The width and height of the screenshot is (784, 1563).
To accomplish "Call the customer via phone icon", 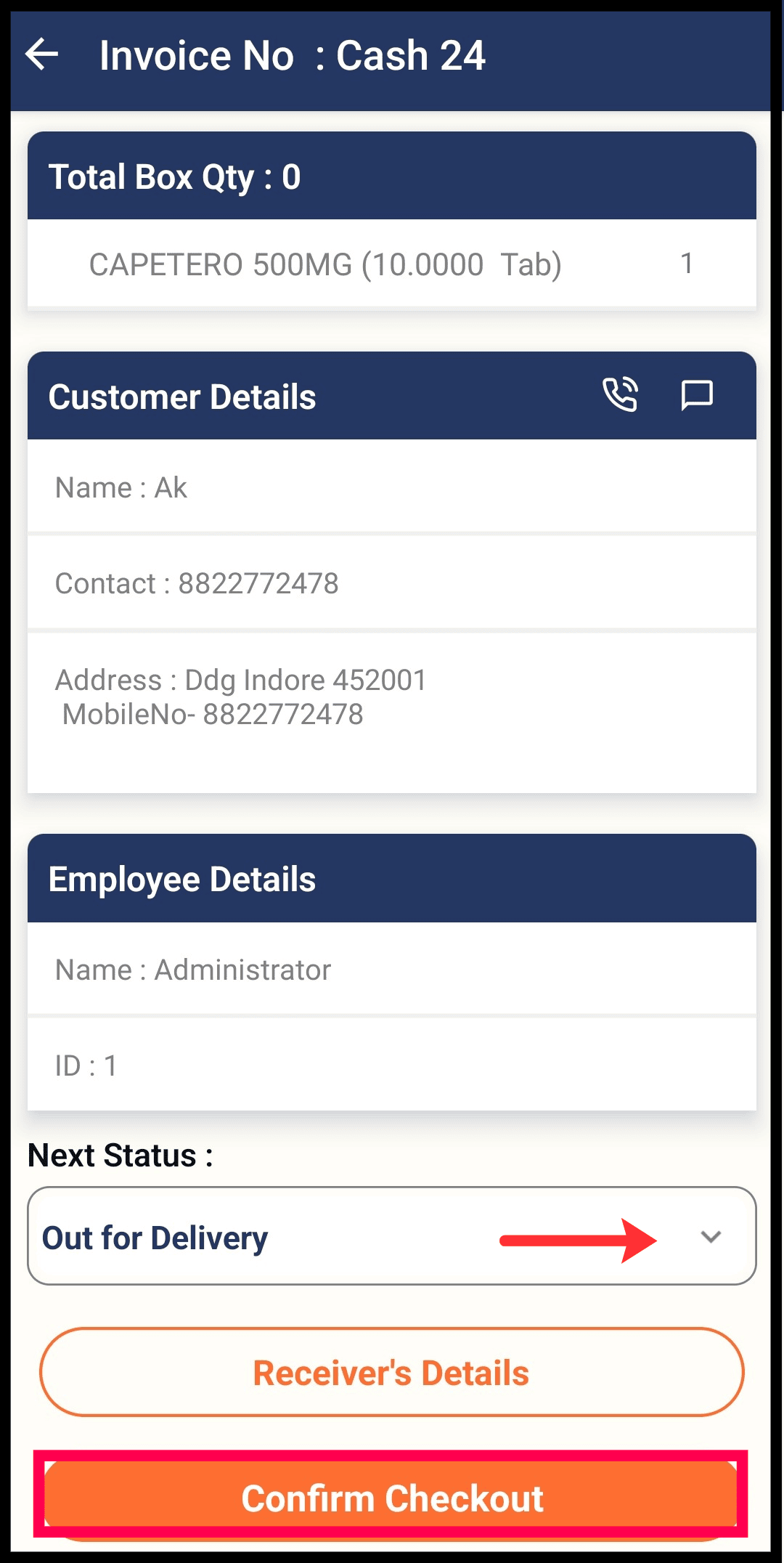I will tap(621, 395).
